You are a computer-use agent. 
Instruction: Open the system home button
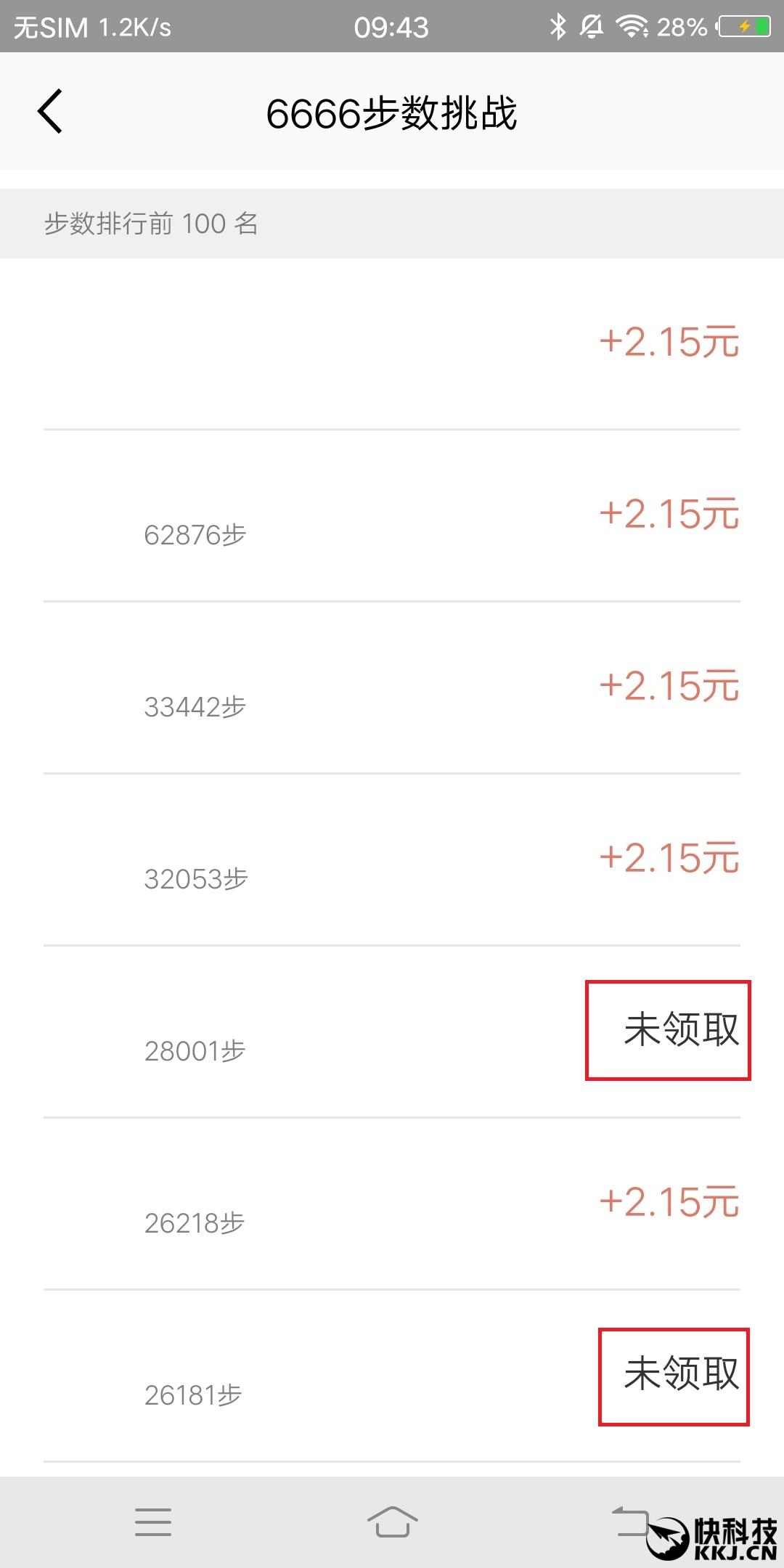pos(392,1522)
